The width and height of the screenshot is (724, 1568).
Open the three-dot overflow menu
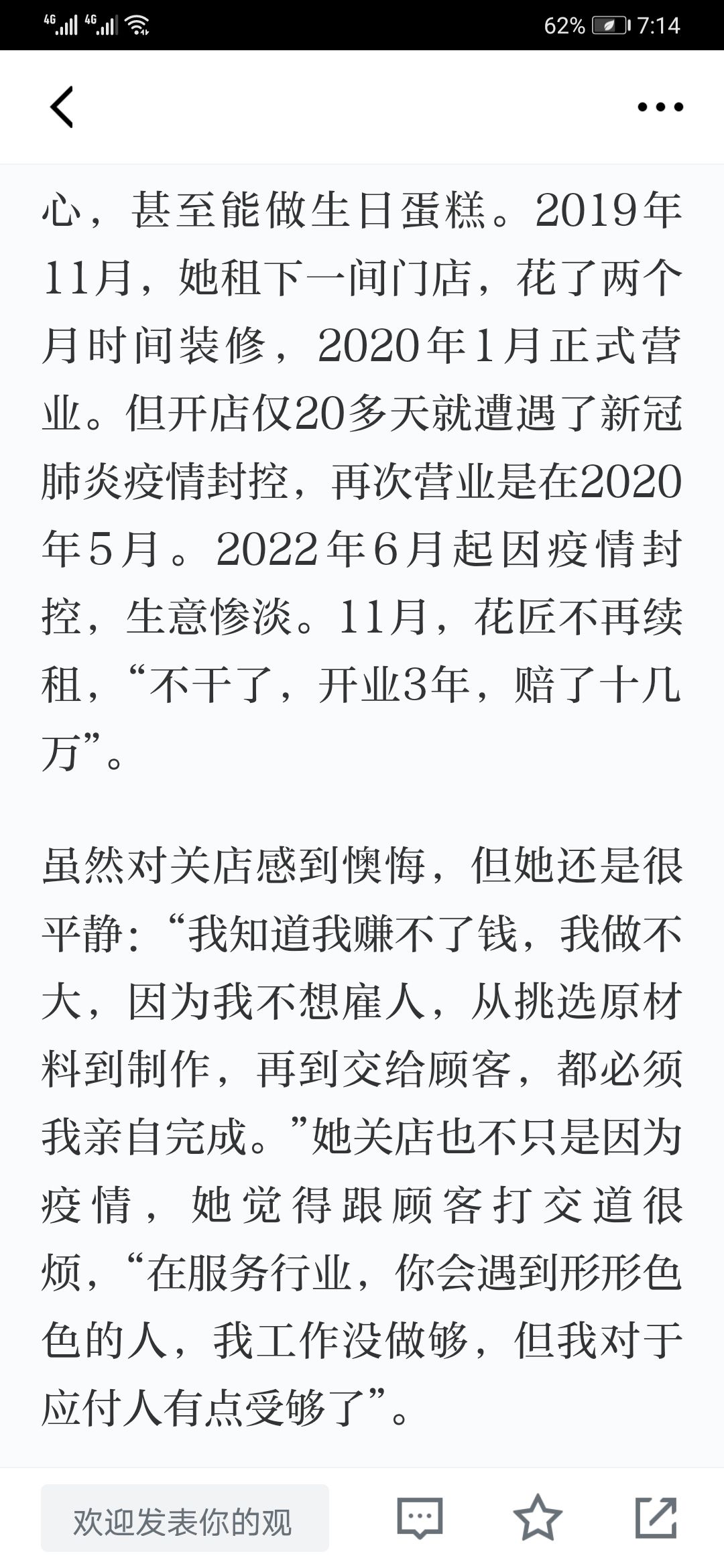coord(660,107)
